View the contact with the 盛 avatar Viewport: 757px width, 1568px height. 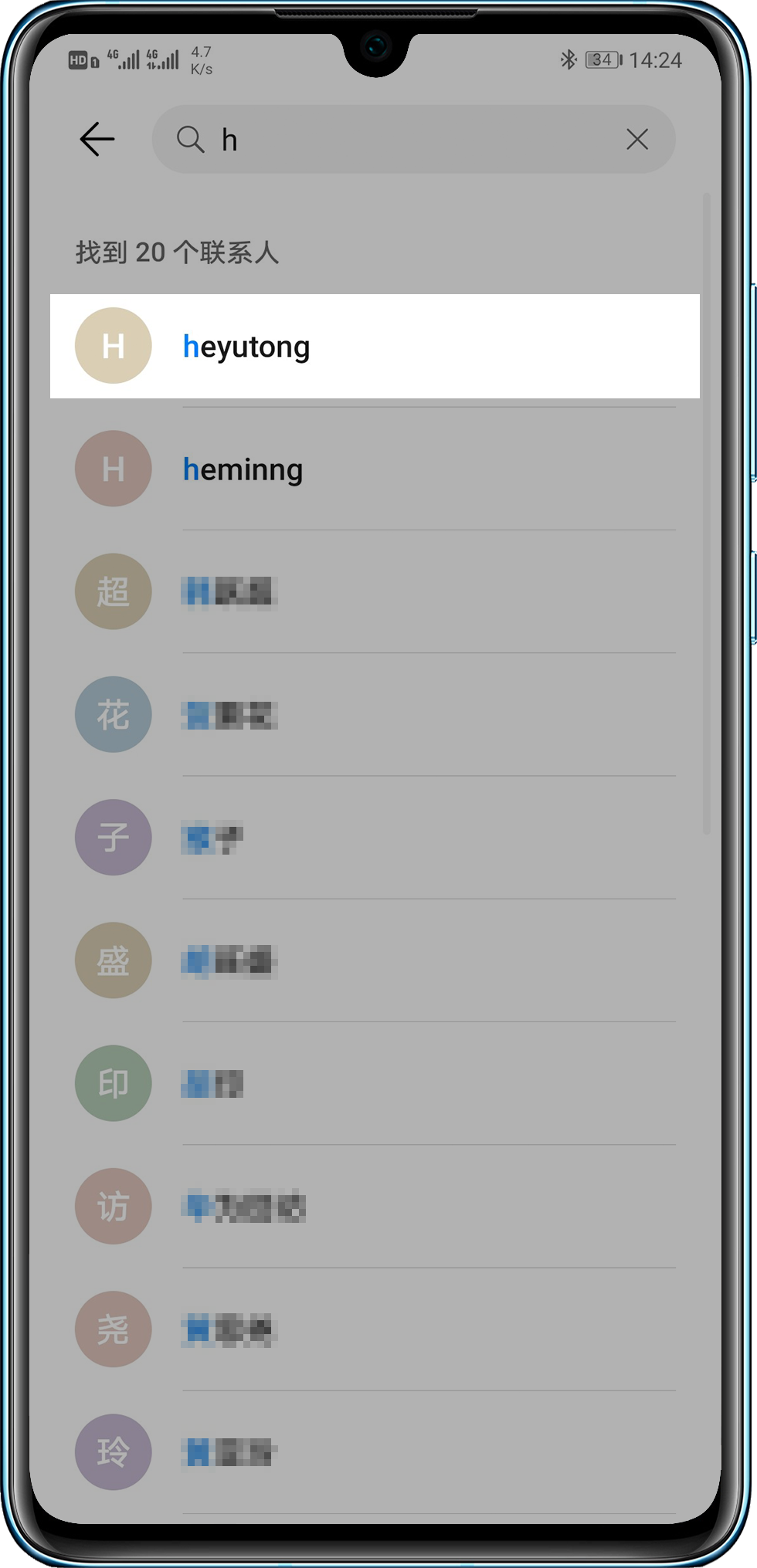pos(375,960)
